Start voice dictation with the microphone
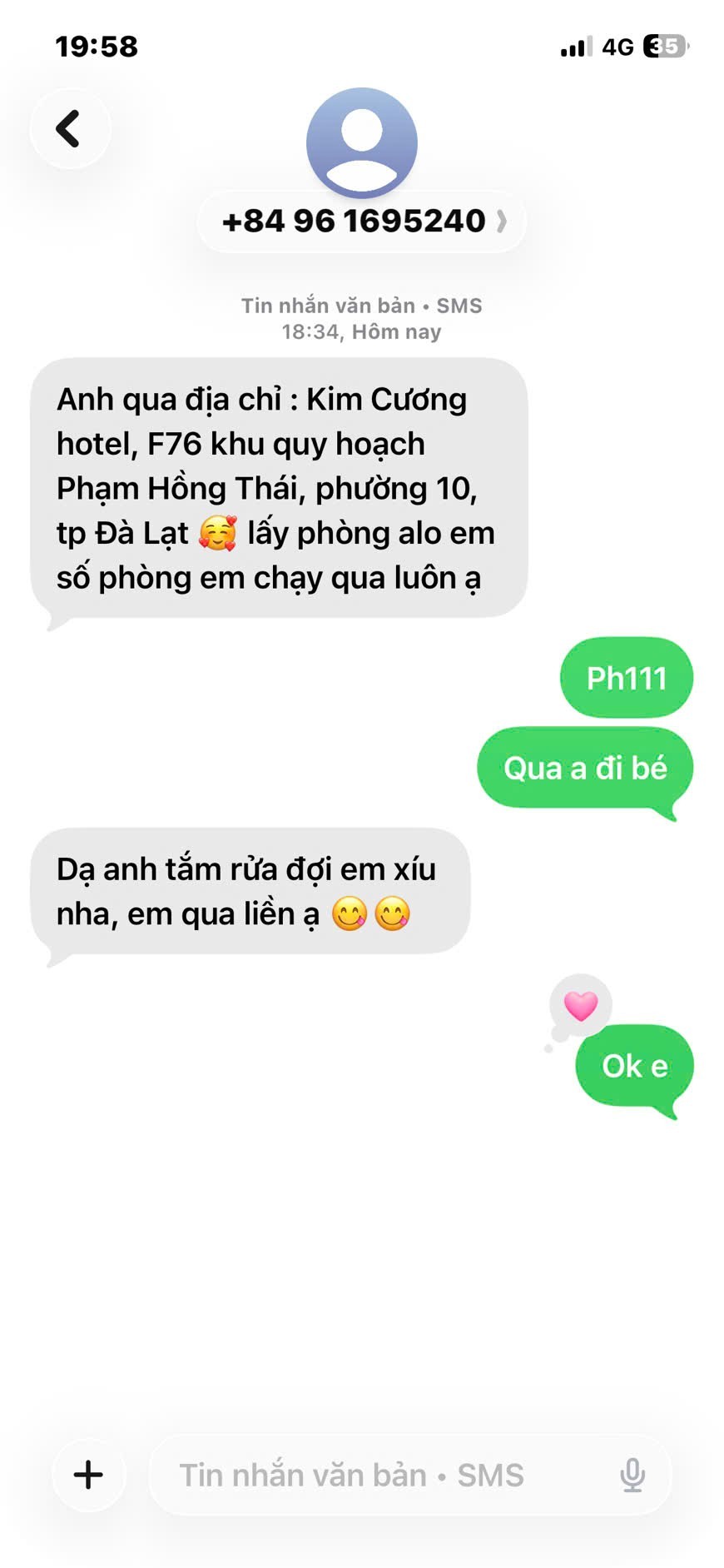 tap(632, 1475)
